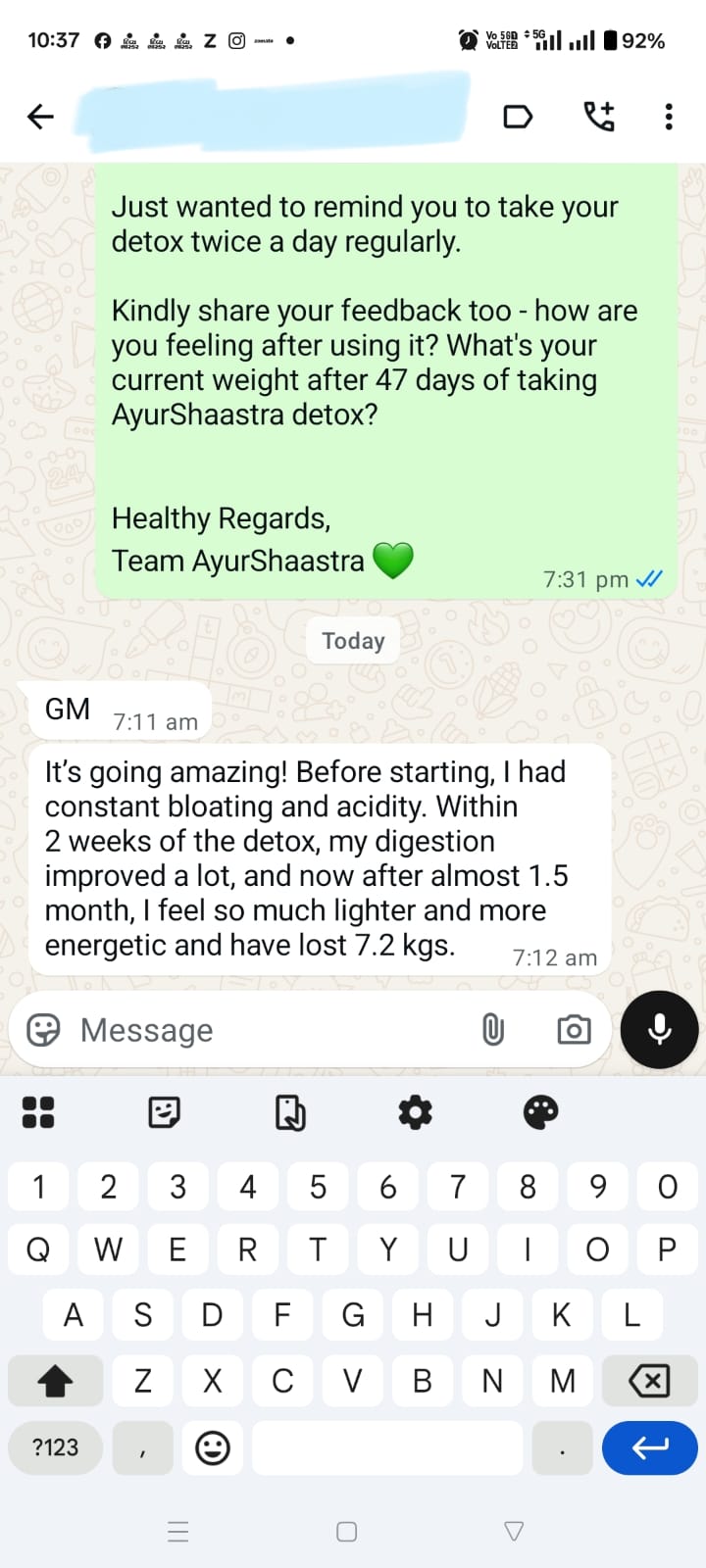Open the keyboard theme palette icon
Image resolution: width=706 pixels, height=1568 pixels.
pyautogui.click(x=540, y=1112)
